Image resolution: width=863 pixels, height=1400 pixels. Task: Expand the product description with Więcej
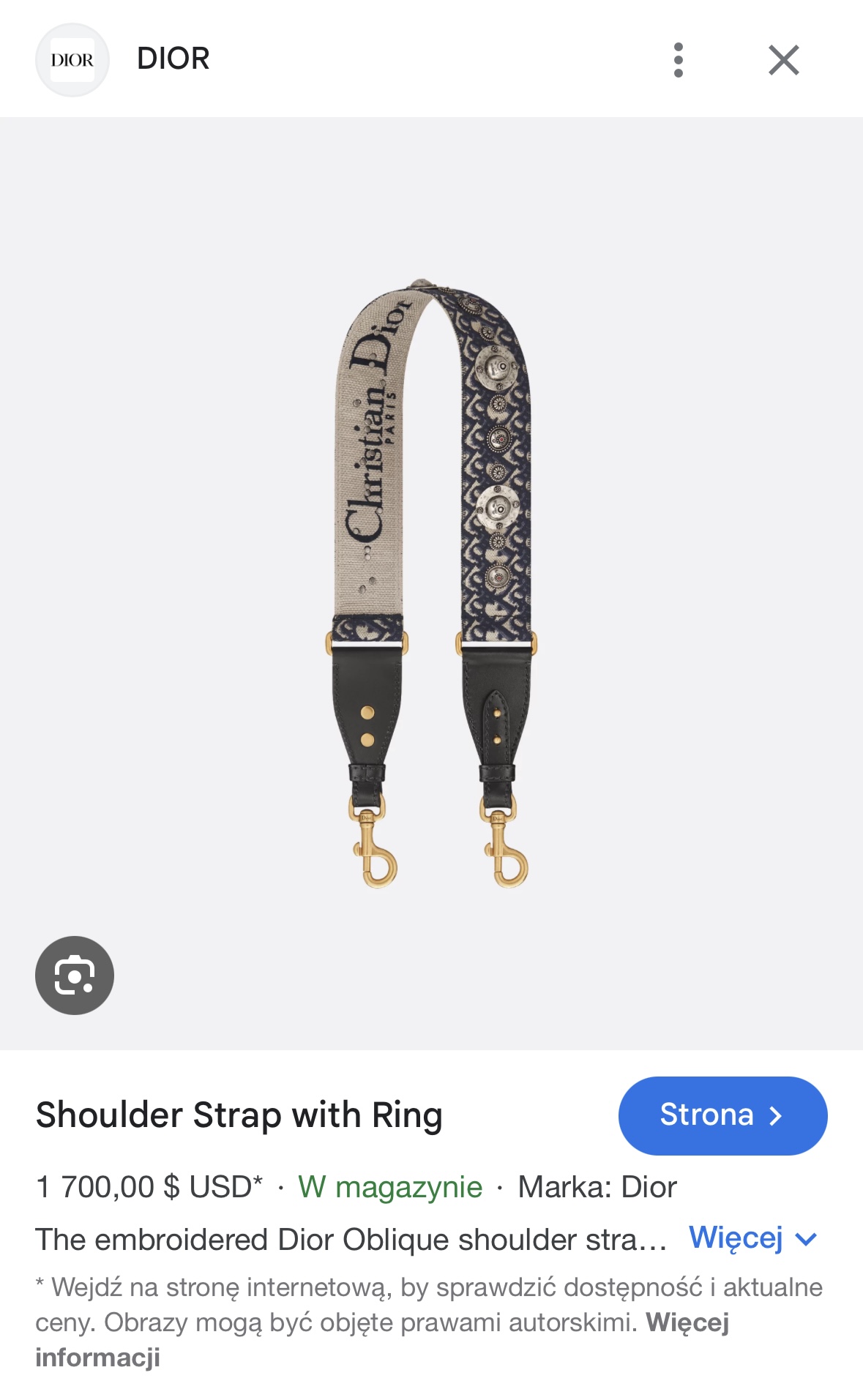[741, 1235]
